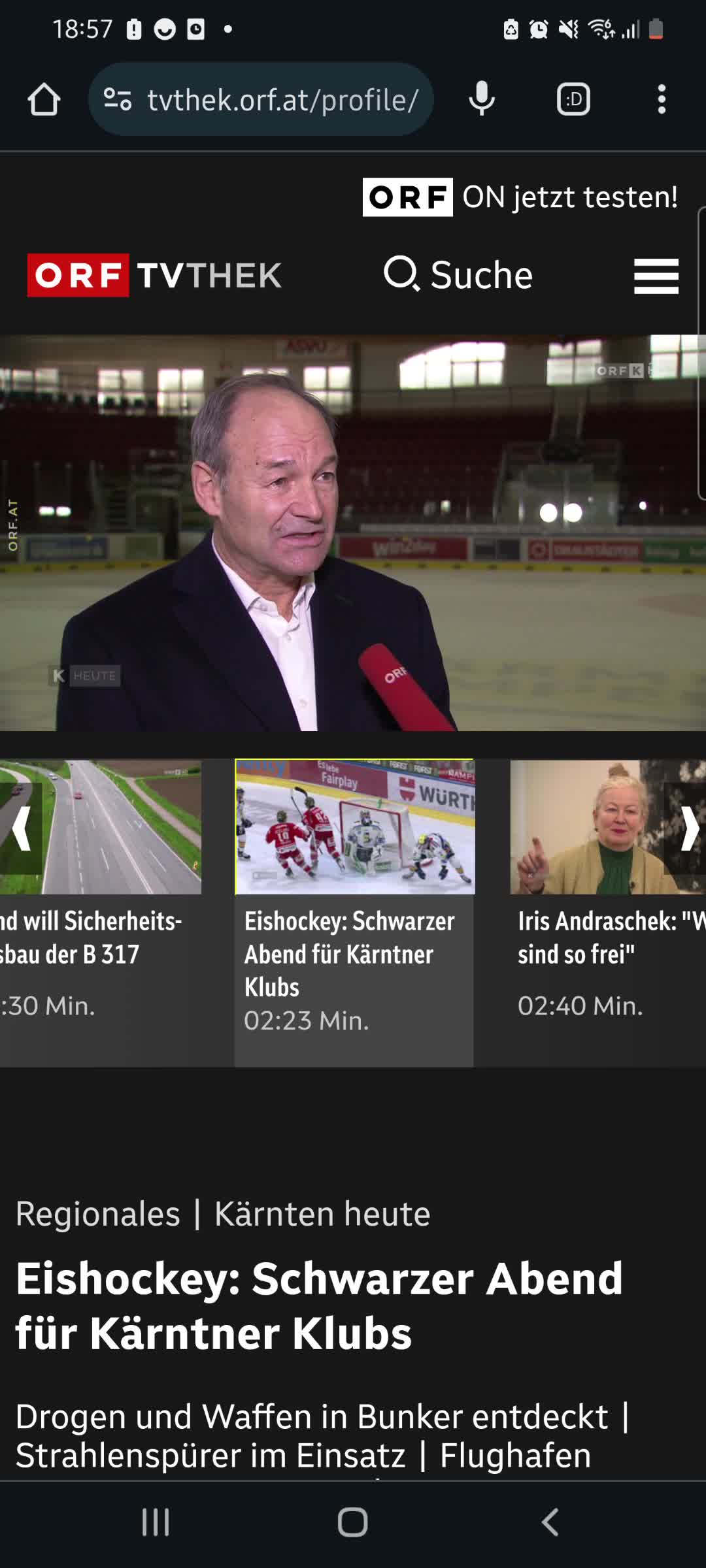
Task: Open Suche to search the TVthek
Action: click(459, 274)
